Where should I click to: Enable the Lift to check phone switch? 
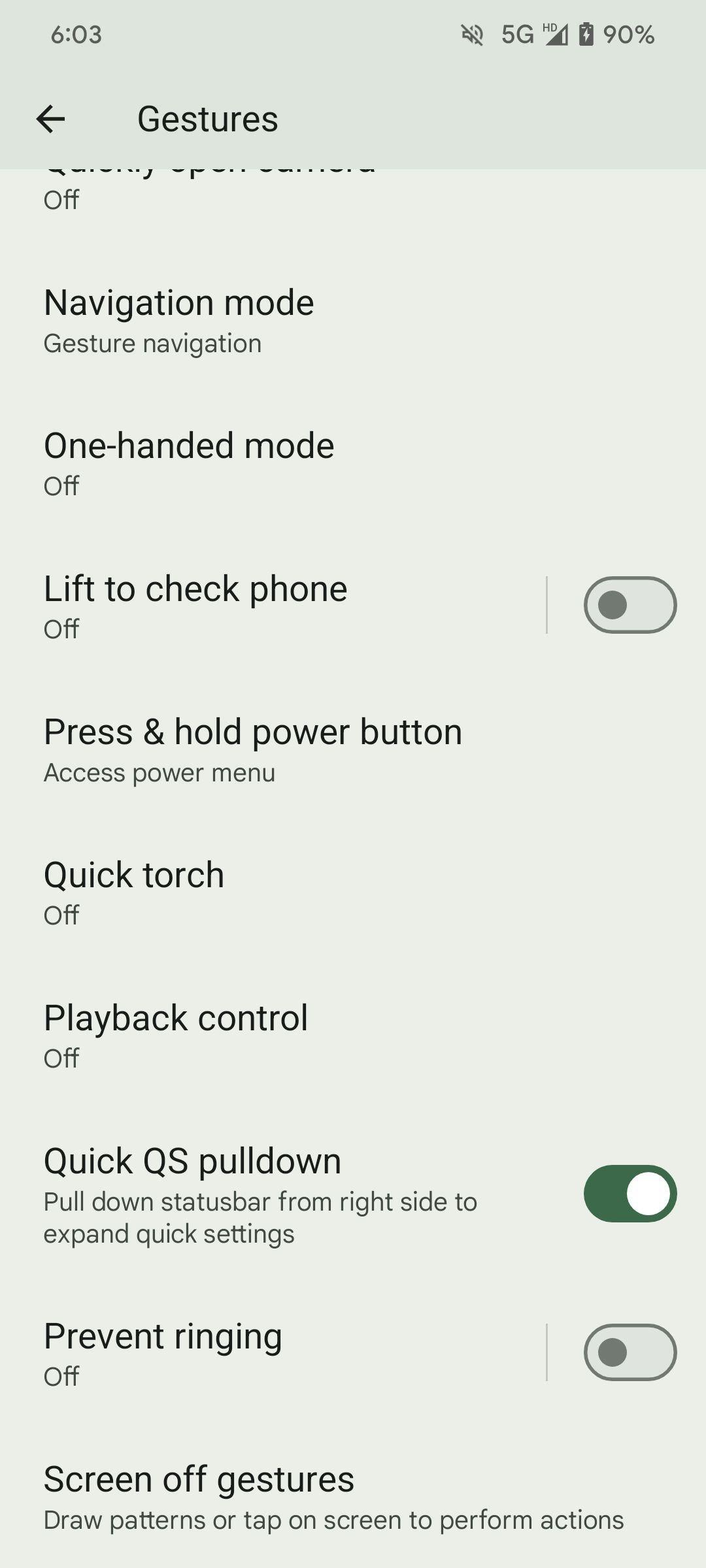click(x=630, y=605)
